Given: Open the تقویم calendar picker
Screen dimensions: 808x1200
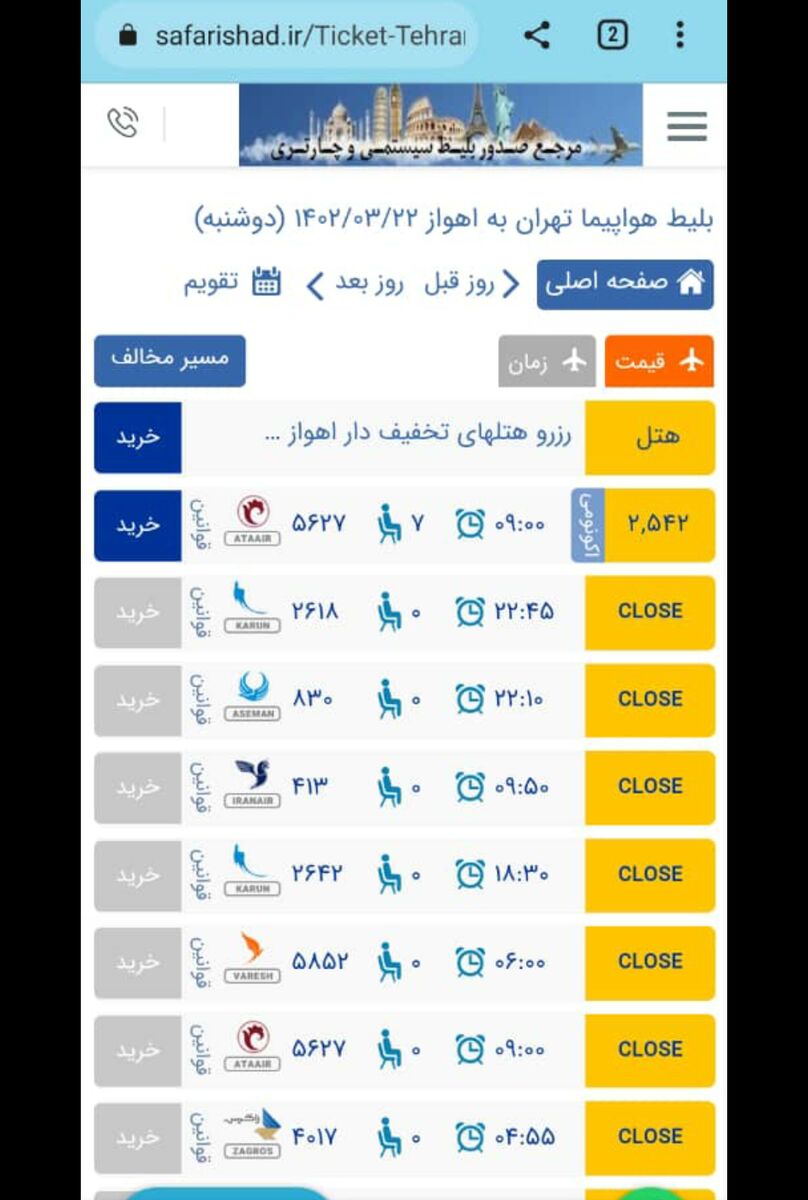Looking at the screenshot, I should (240, 283).
